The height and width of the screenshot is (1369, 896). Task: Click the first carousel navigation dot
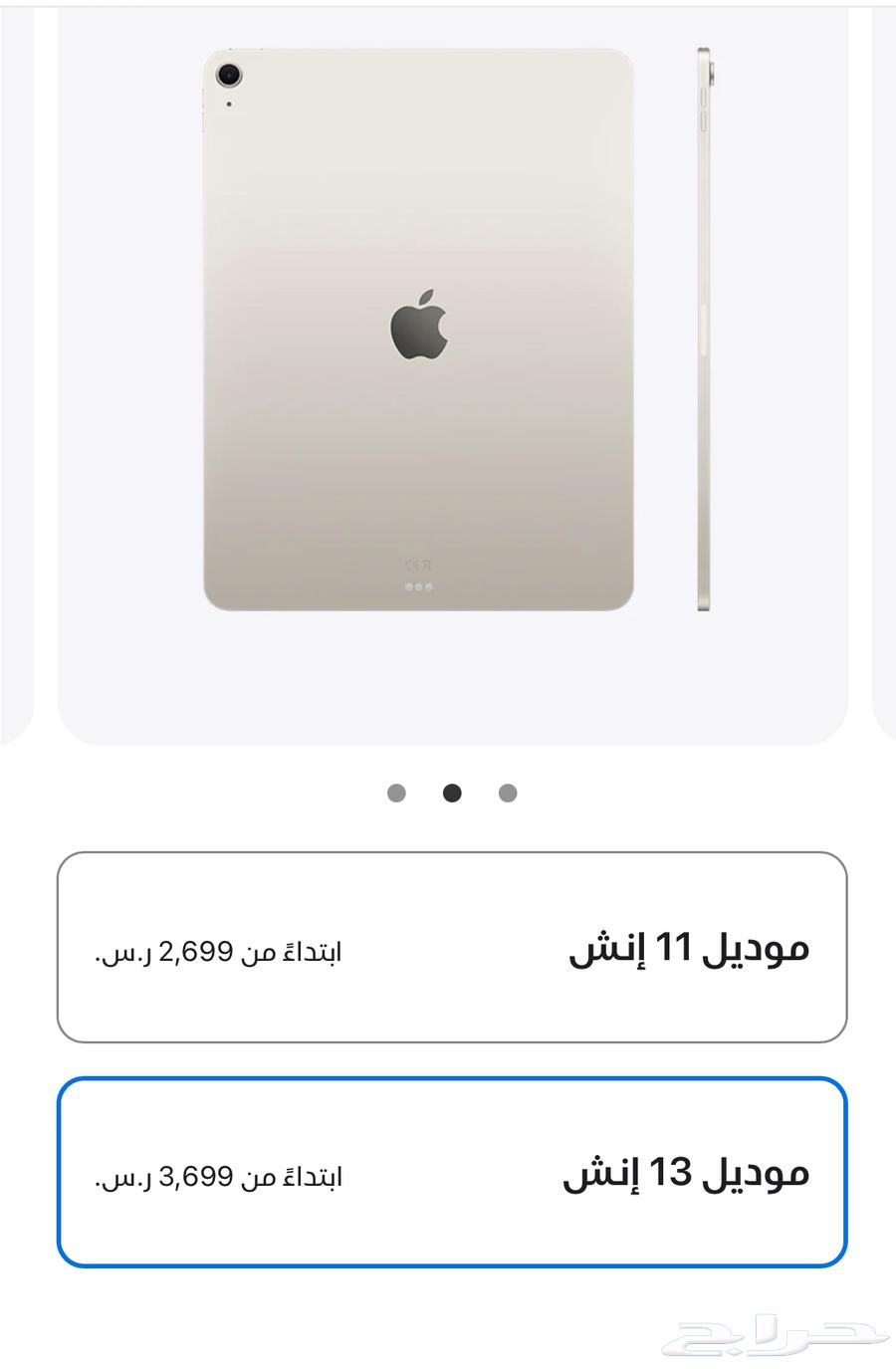point(399,793)
